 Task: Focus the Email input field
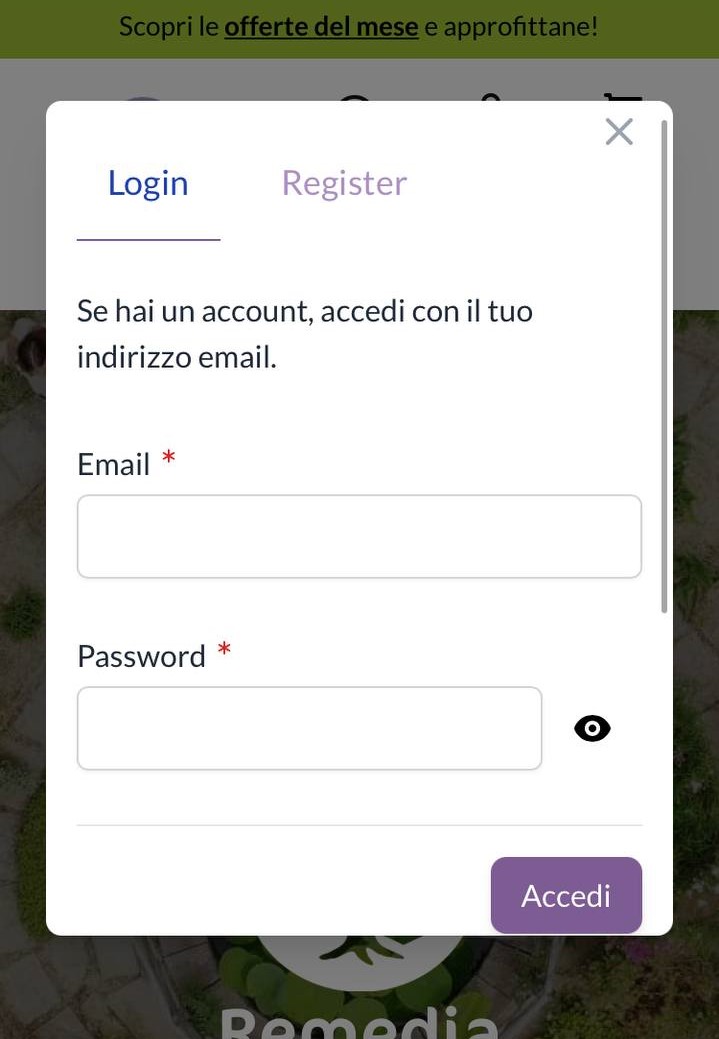(x=359, y=536)
